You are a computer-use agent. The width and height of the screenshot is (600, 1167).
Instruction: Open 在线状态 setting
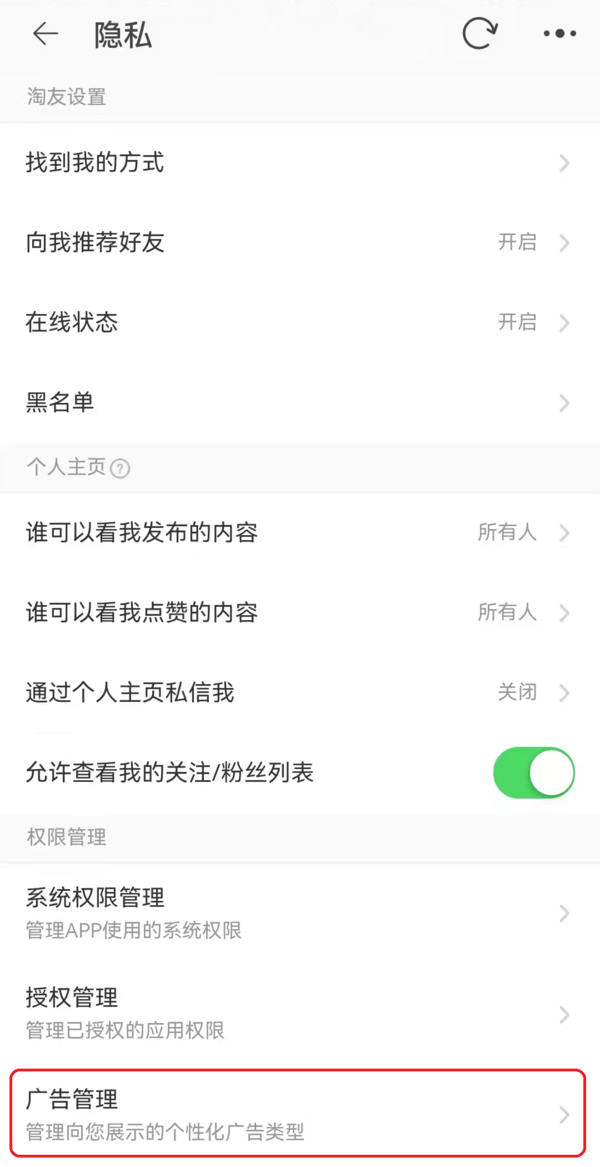pos(300,323)
